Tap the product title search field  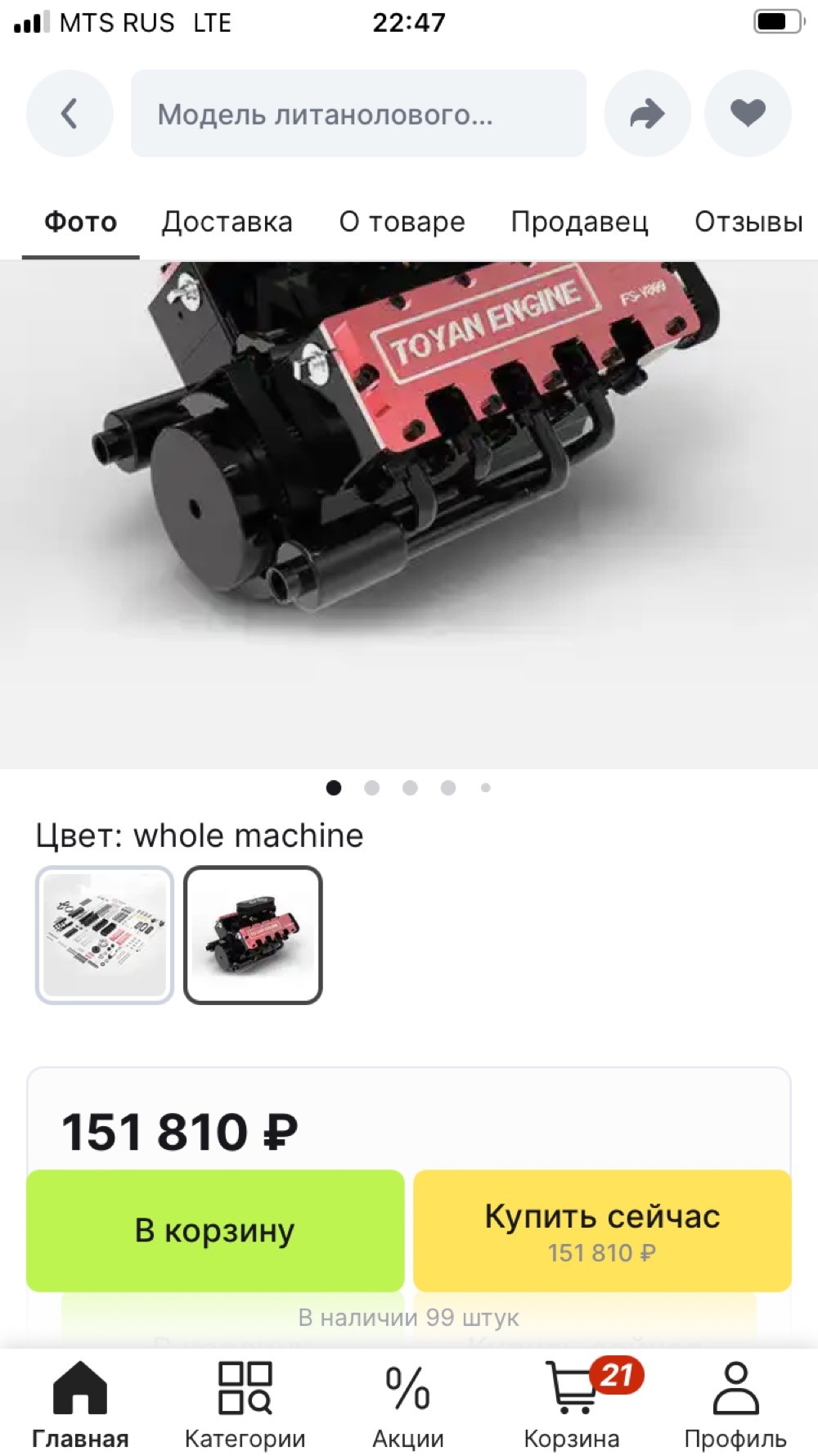(x=358, y=114)
